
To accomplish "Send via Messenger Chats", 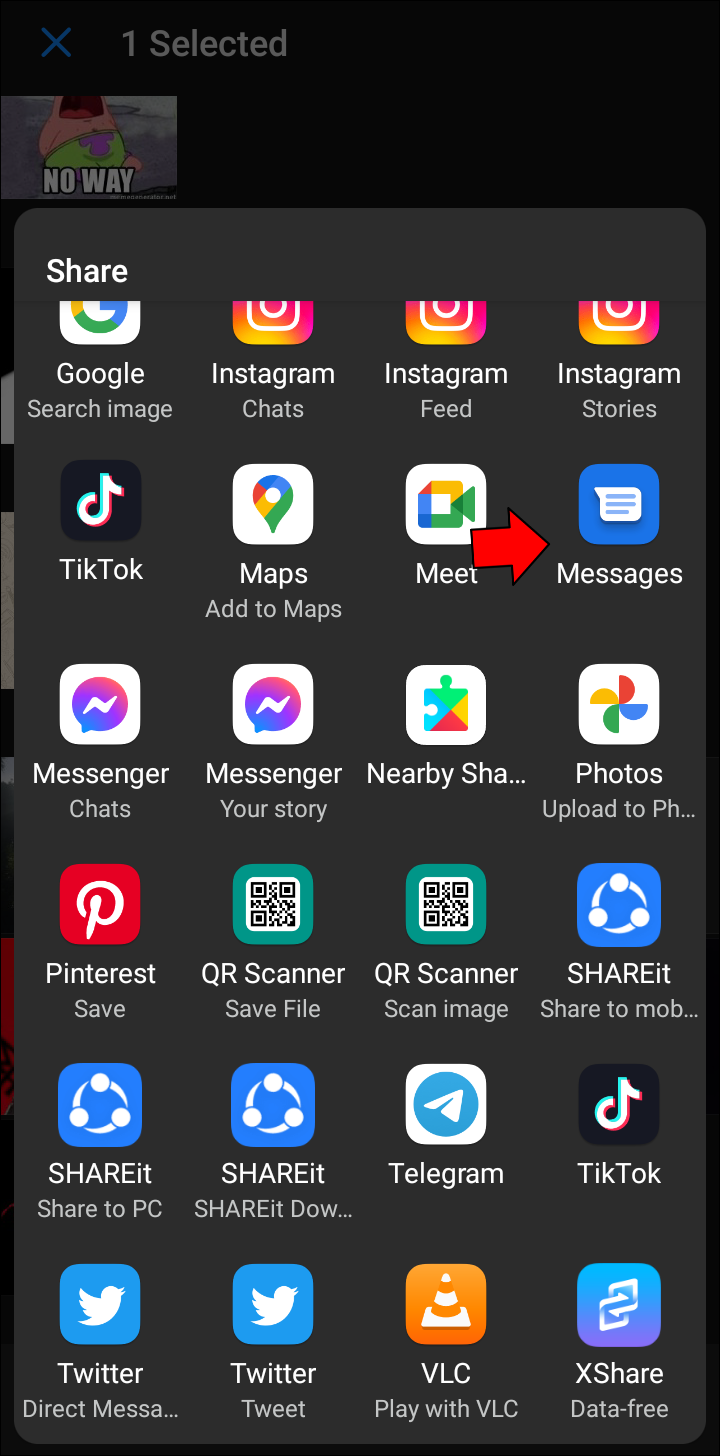I will [x=100, y=705].
